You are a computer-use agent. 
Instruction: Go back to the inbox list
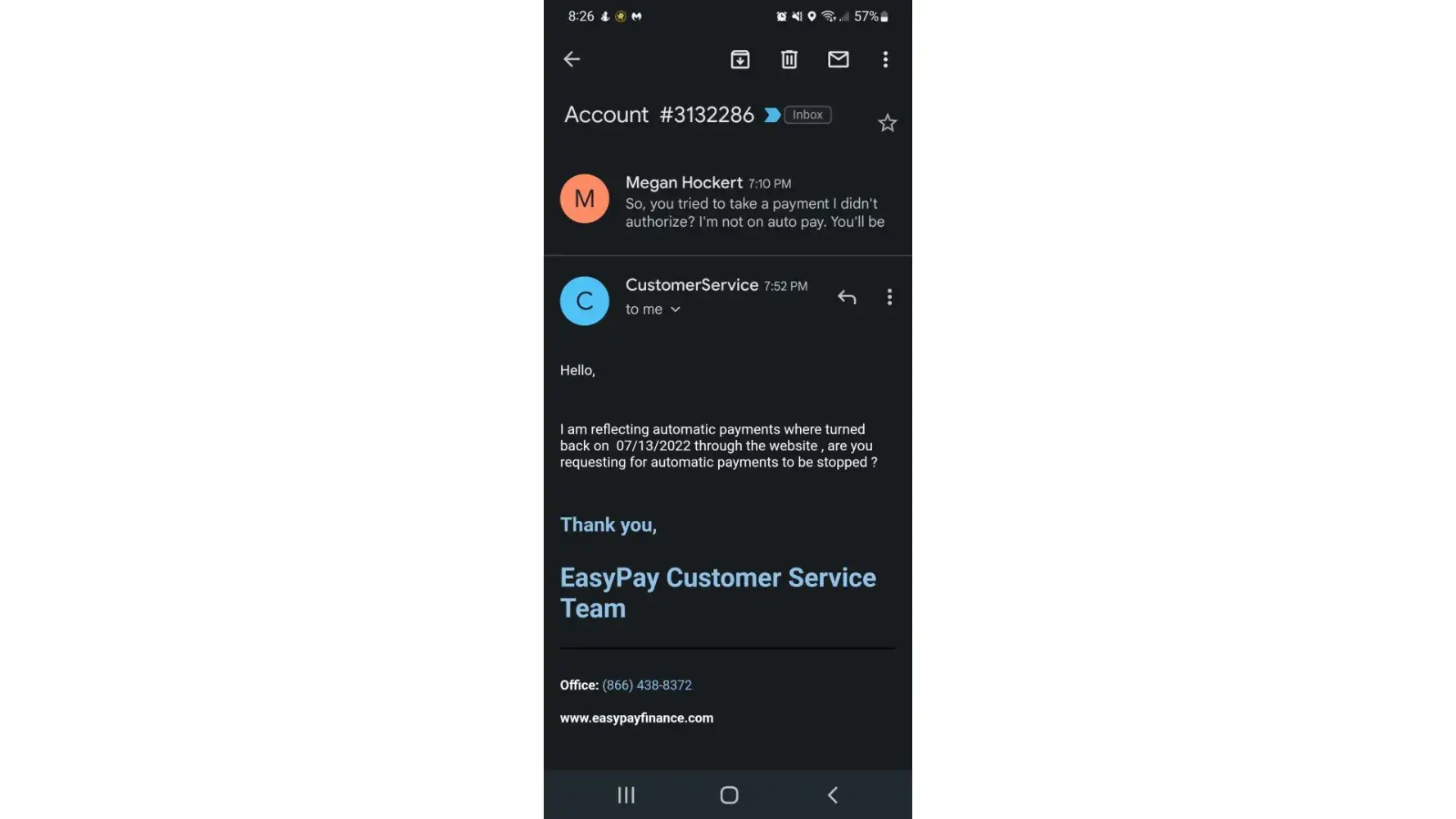point(572,59)
